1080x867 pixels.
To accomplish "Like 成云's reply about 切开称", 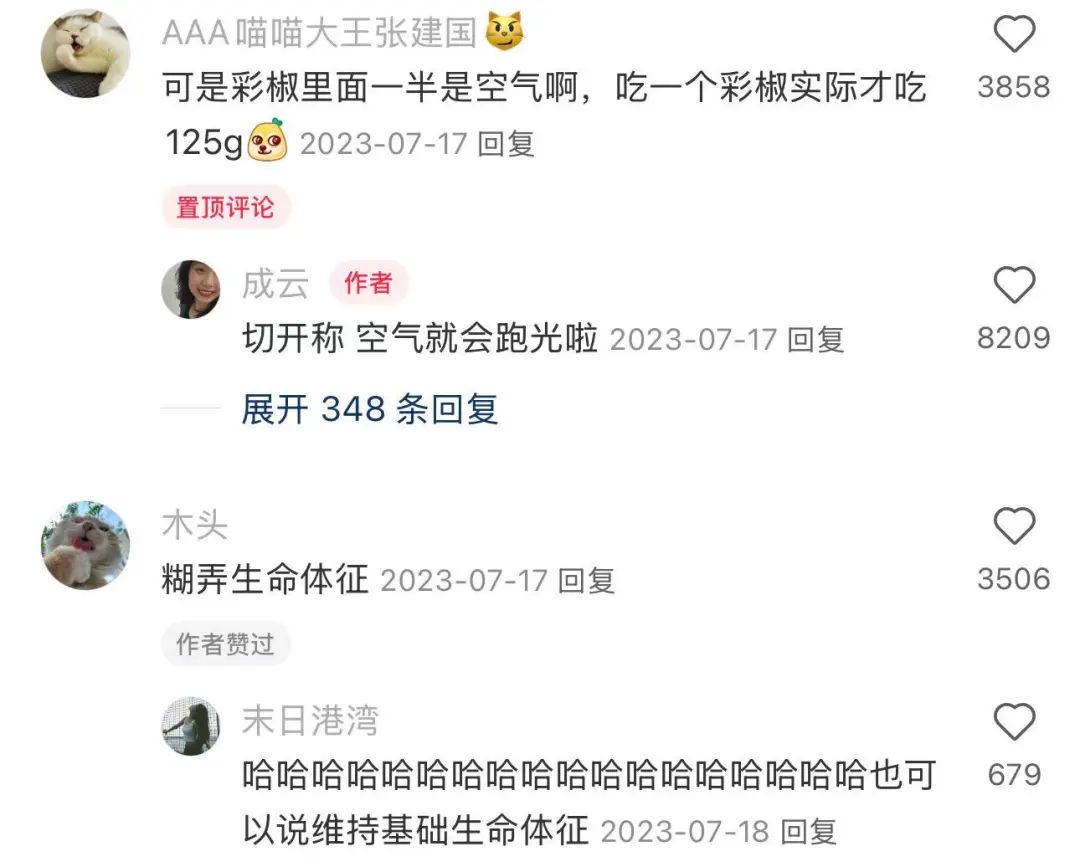I will [1013, 287].
